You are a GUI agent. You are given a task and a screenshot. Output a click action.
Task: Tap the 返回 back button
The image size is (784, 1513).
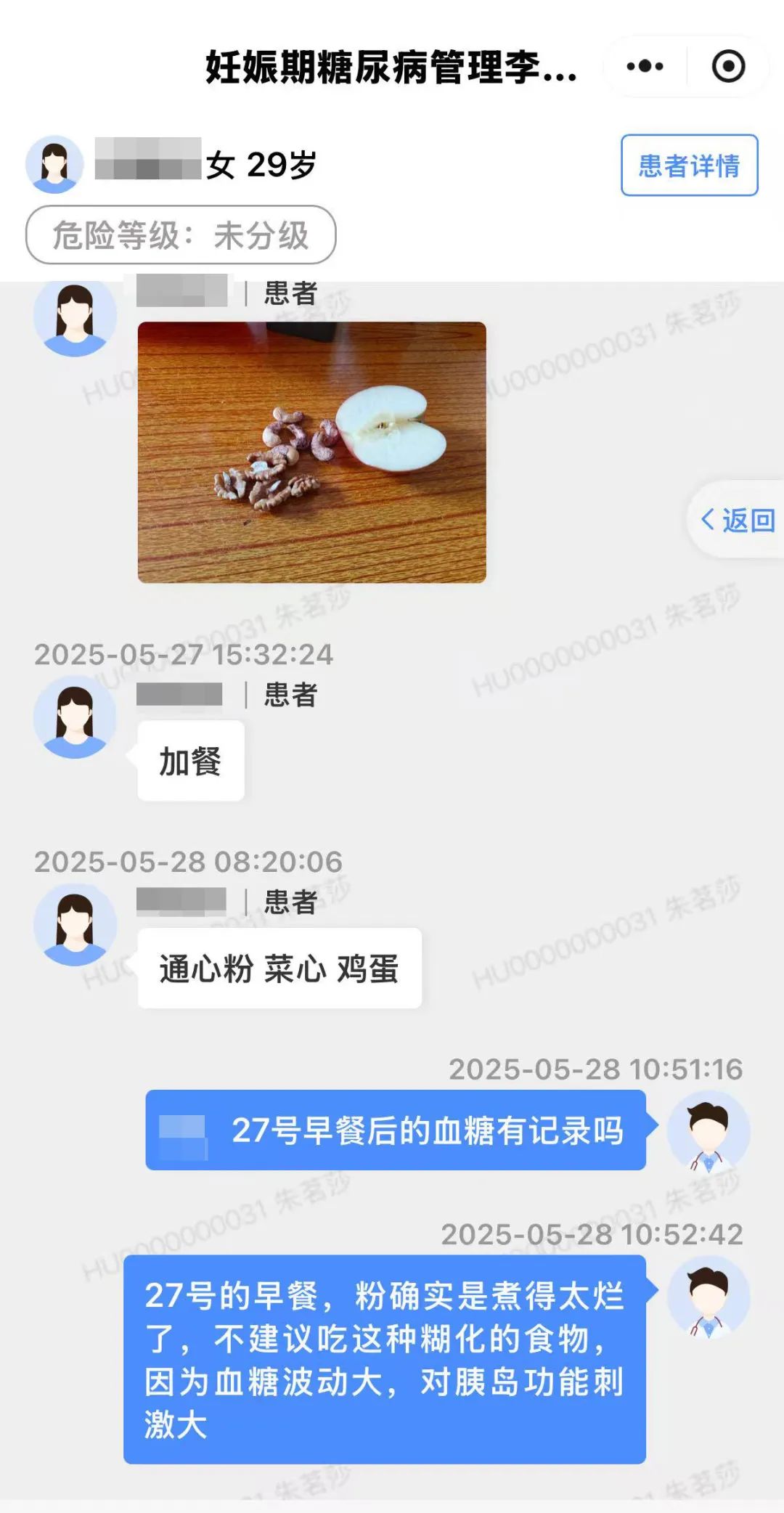(738, 520)
